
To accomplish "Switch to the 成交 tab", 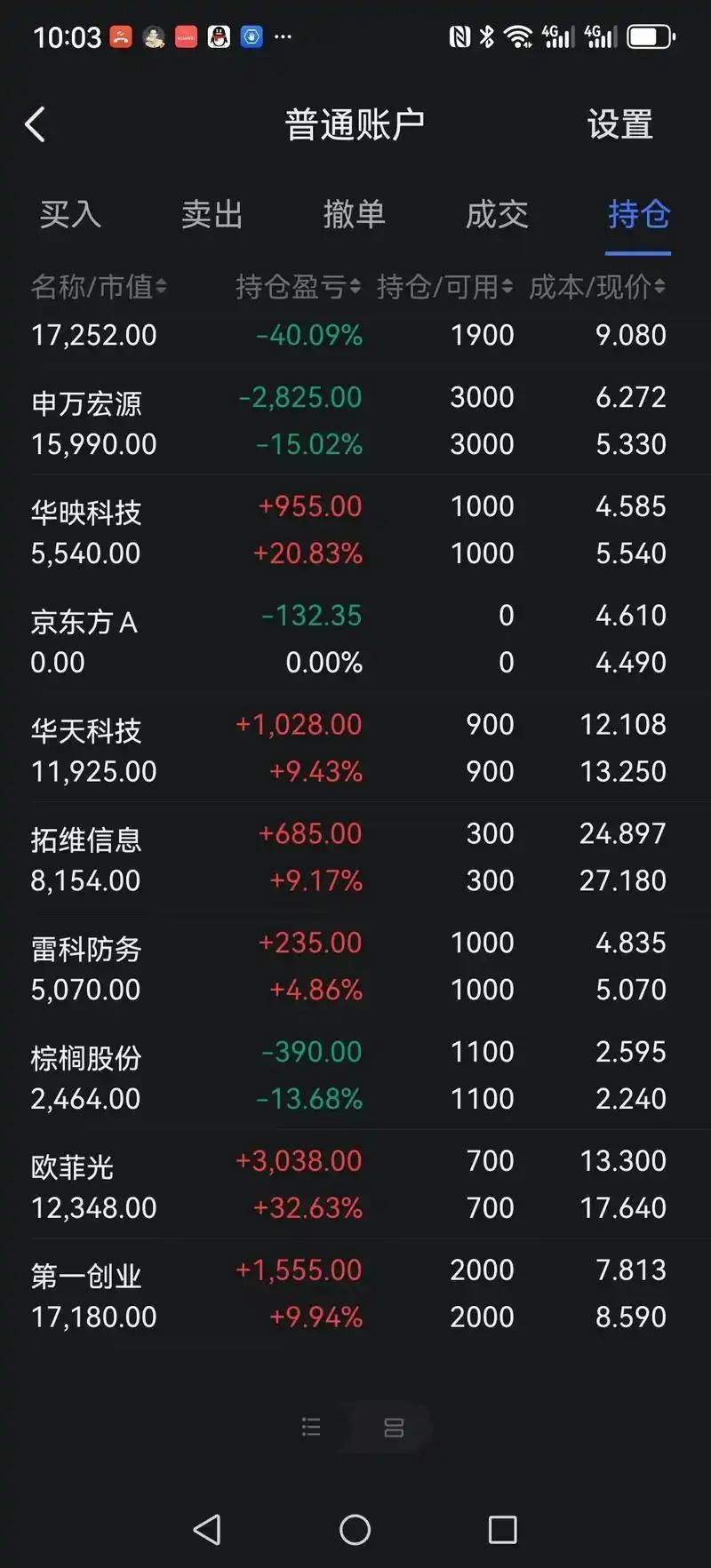I will point(496,215).
